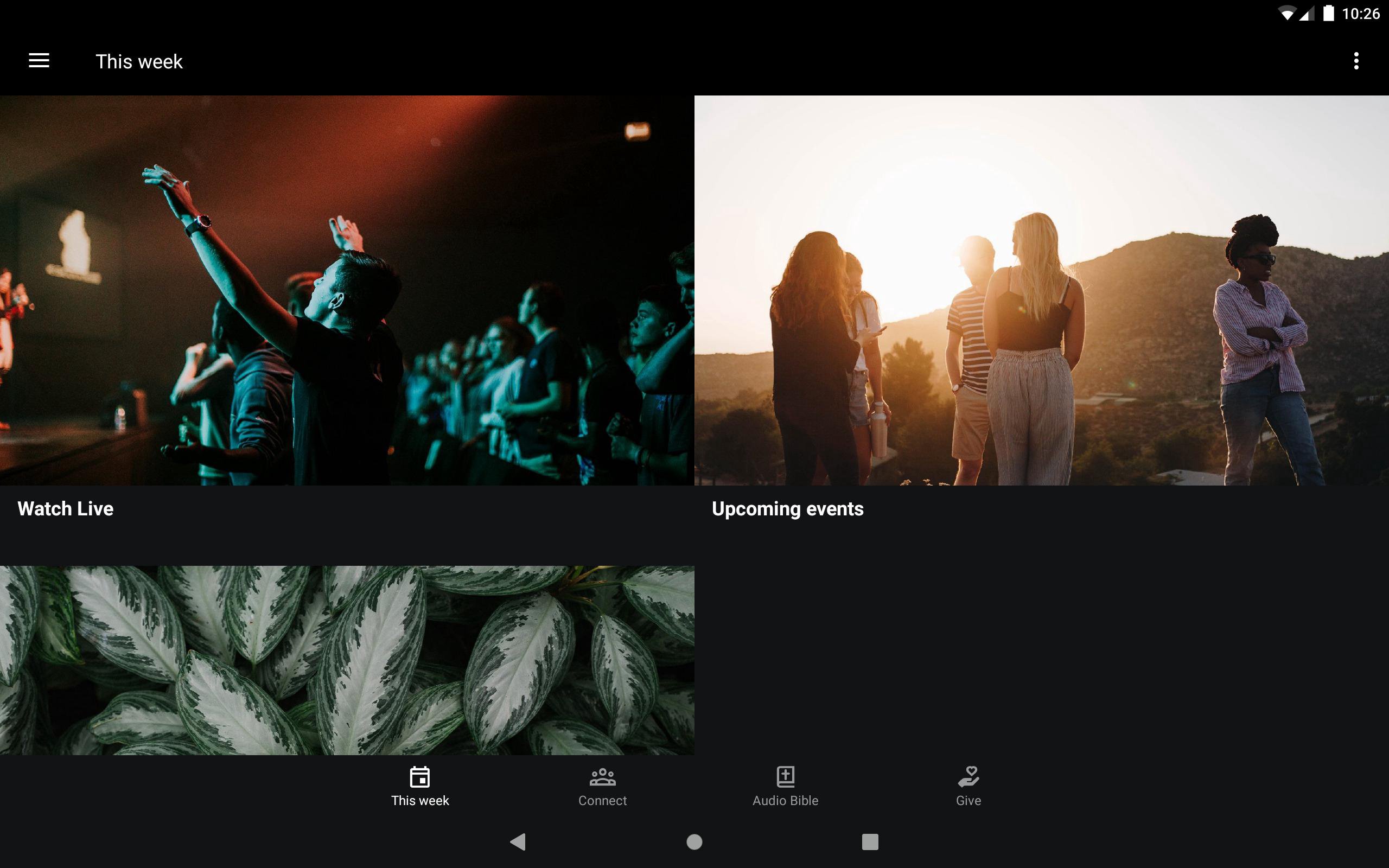Viewport: 1389px width, 868px height.
Task: Open the Watch Live card
Action: coord(347,310)
